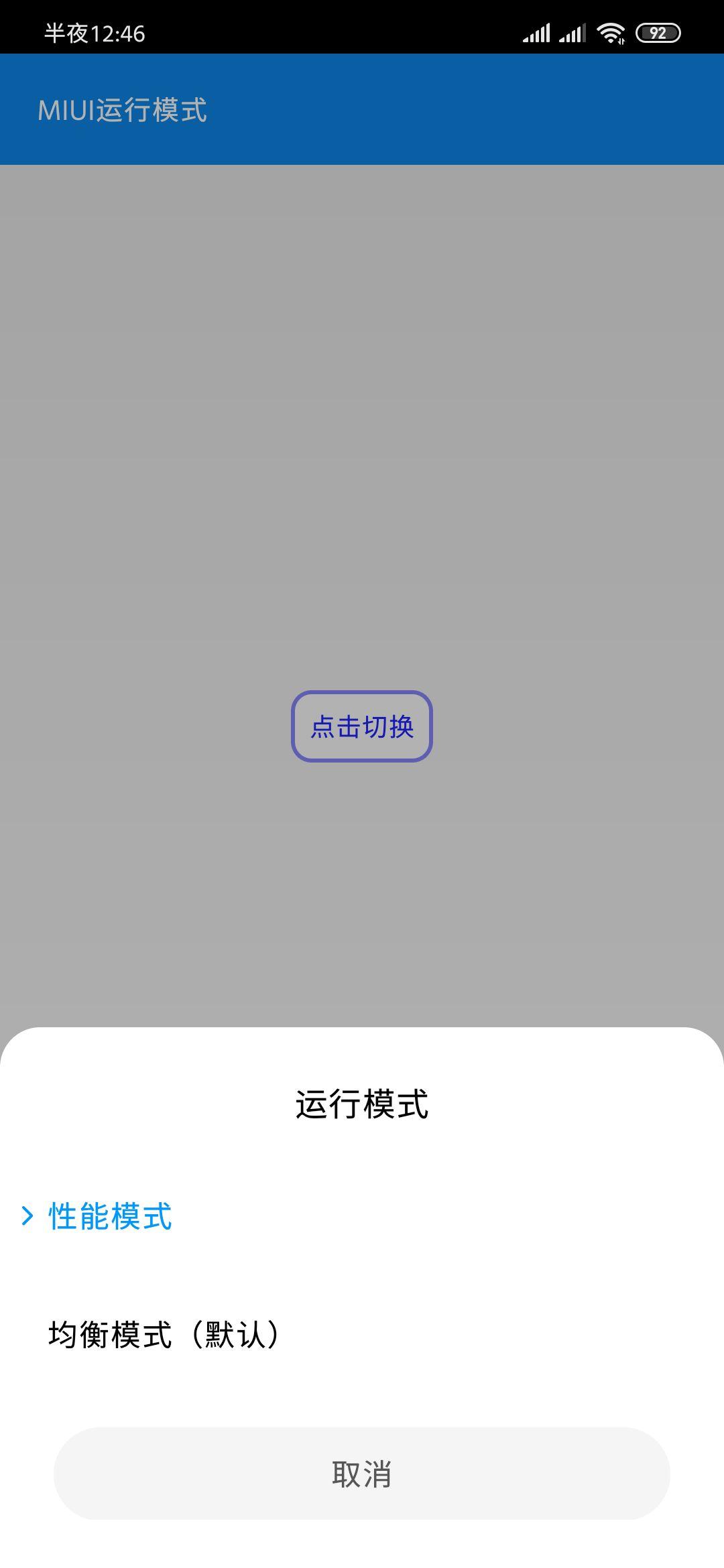Tap the Wi-Fi icon in the status bar
724x1568 pixels.
(x=611, y=31)
